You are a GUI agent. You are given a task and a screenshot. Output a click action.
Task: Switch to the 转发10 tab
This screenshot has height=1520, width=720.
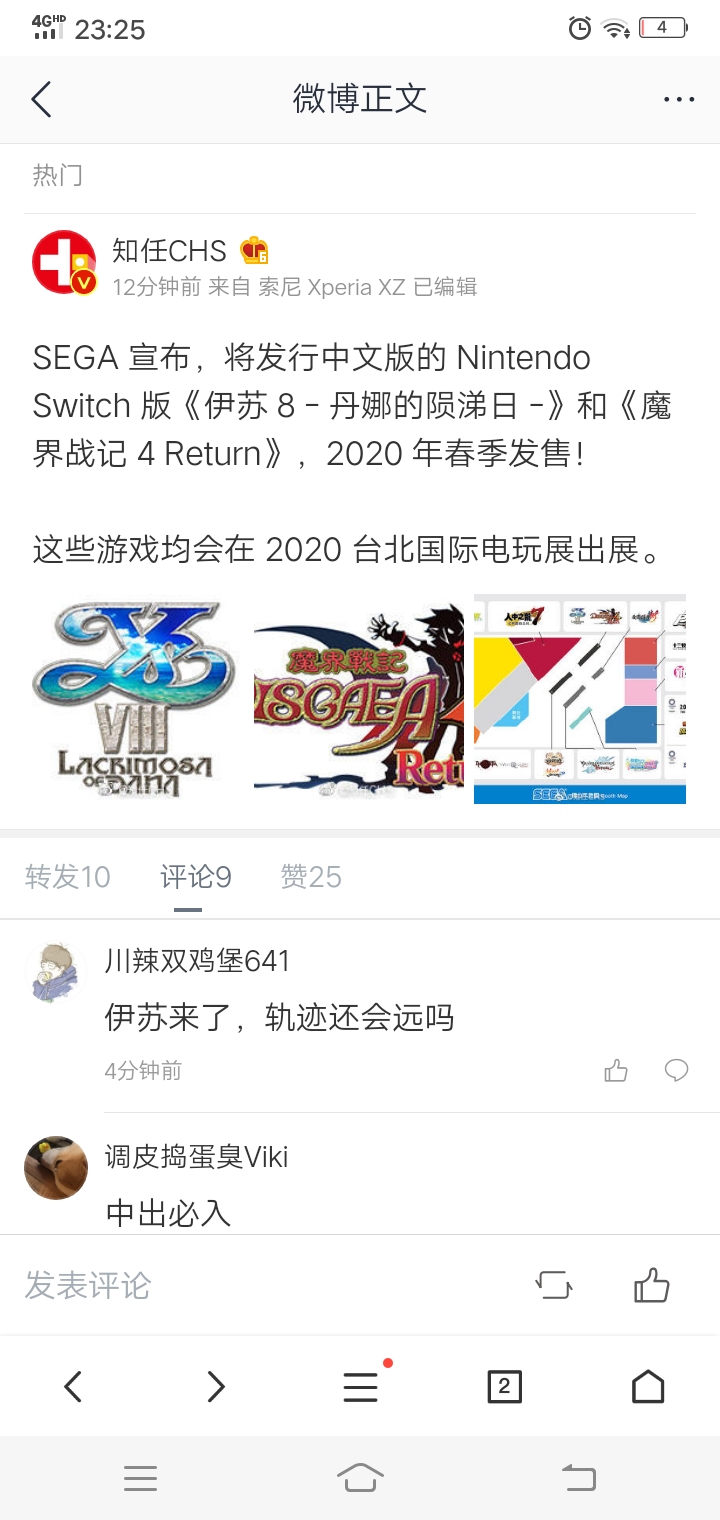68,877
